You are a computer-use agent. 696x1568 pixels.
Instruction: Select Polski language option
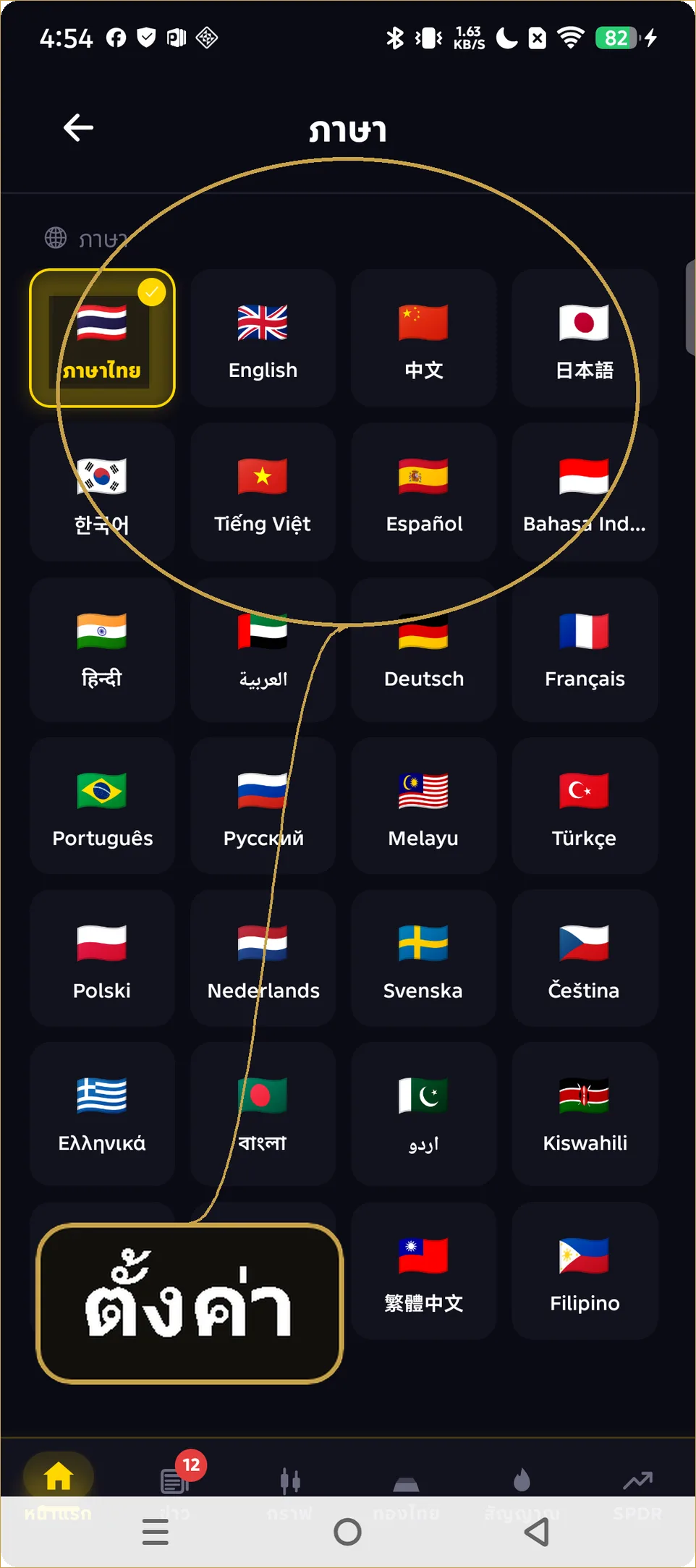(x=102, y=958)
